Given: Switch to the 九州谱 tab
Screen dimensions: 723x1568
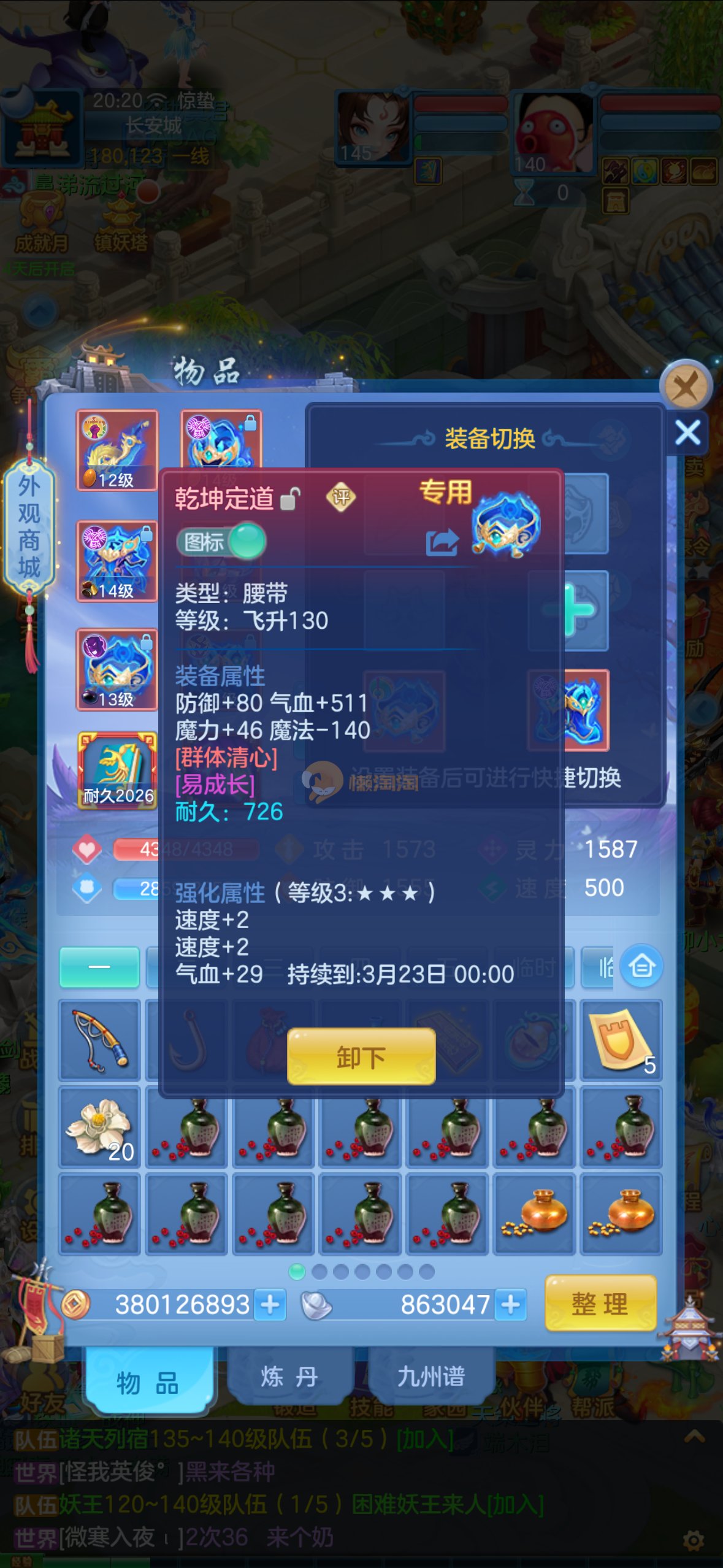Looking at the screenshot, I should (430, 1377).
